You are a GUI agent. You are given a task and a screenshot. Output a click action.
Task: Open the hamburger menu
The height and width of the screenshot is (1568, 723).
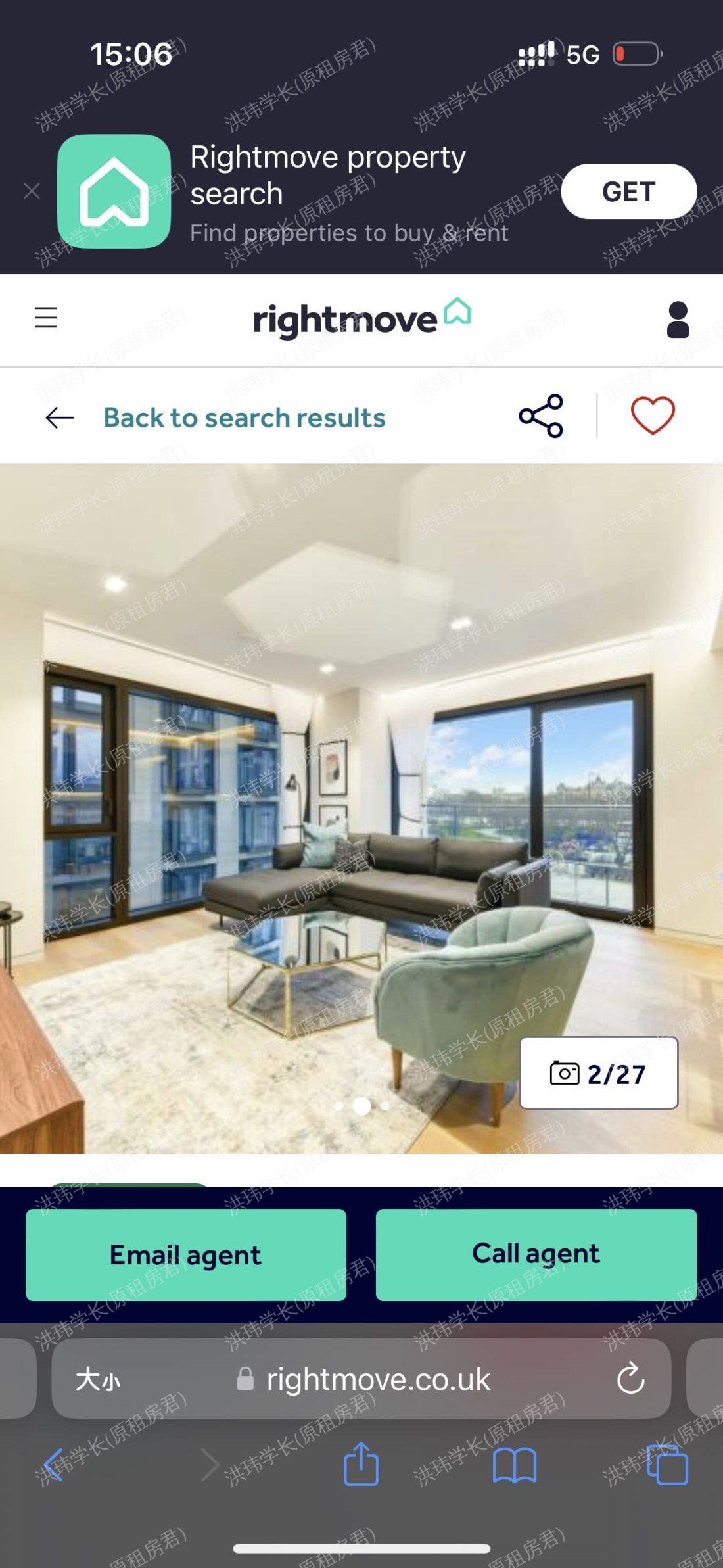click(46, 318)
